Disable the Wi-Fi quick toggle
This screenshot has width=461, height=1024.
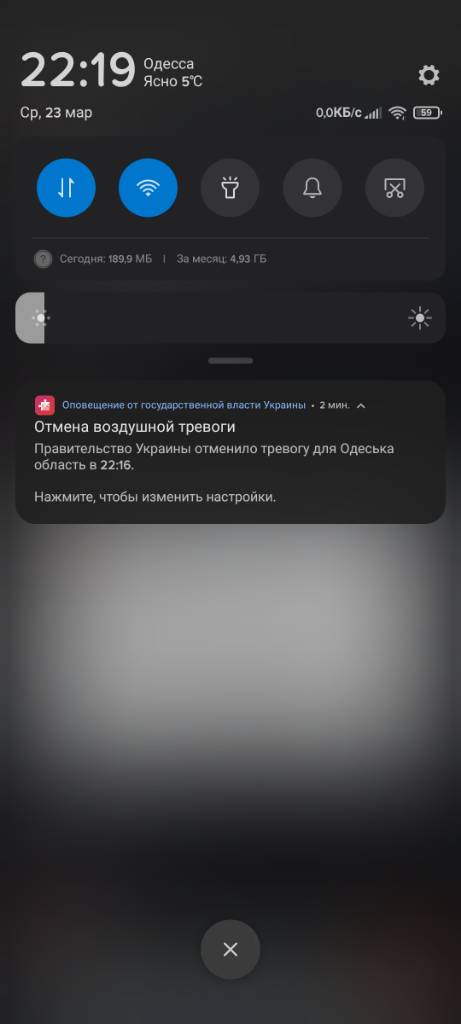click(148, 188)
